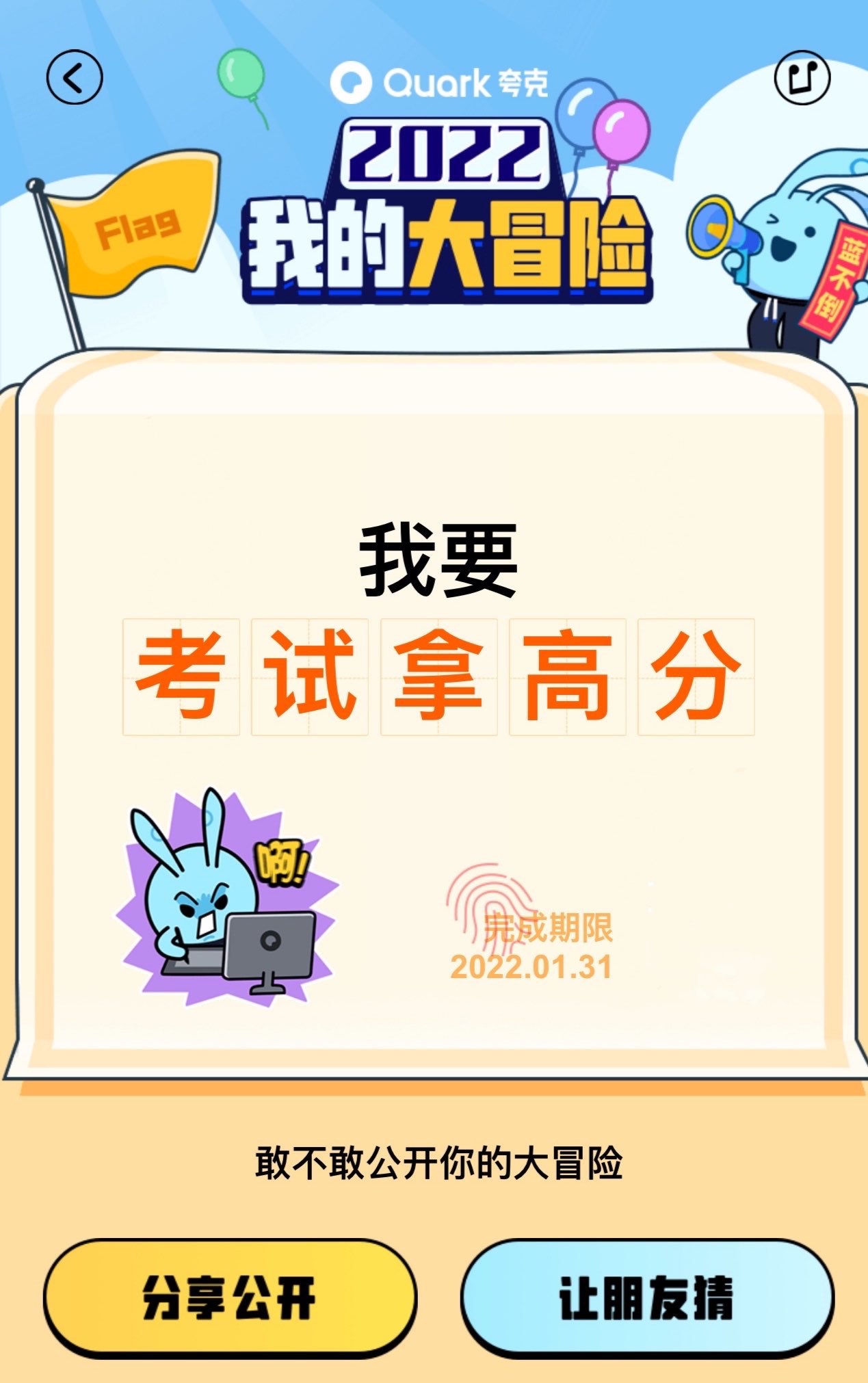Go back using the arrow icon

(x=75, y=77)
